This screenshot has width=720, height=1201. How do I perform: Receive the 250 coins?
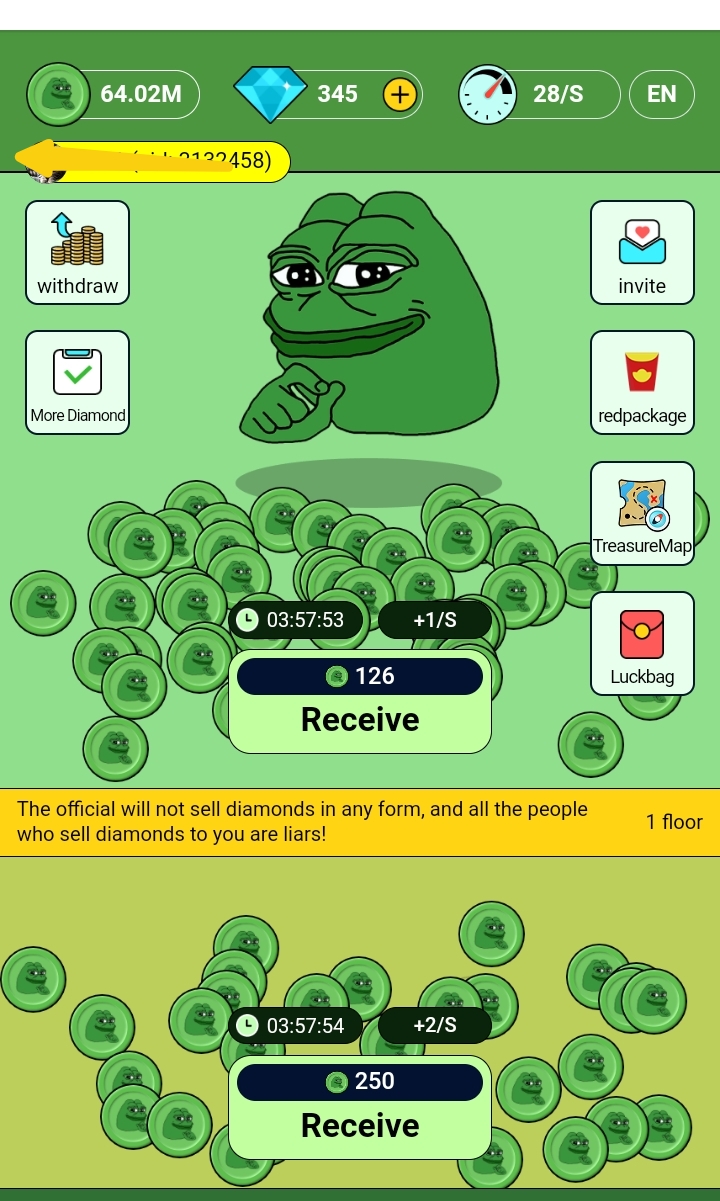(x=360, y=1125)
